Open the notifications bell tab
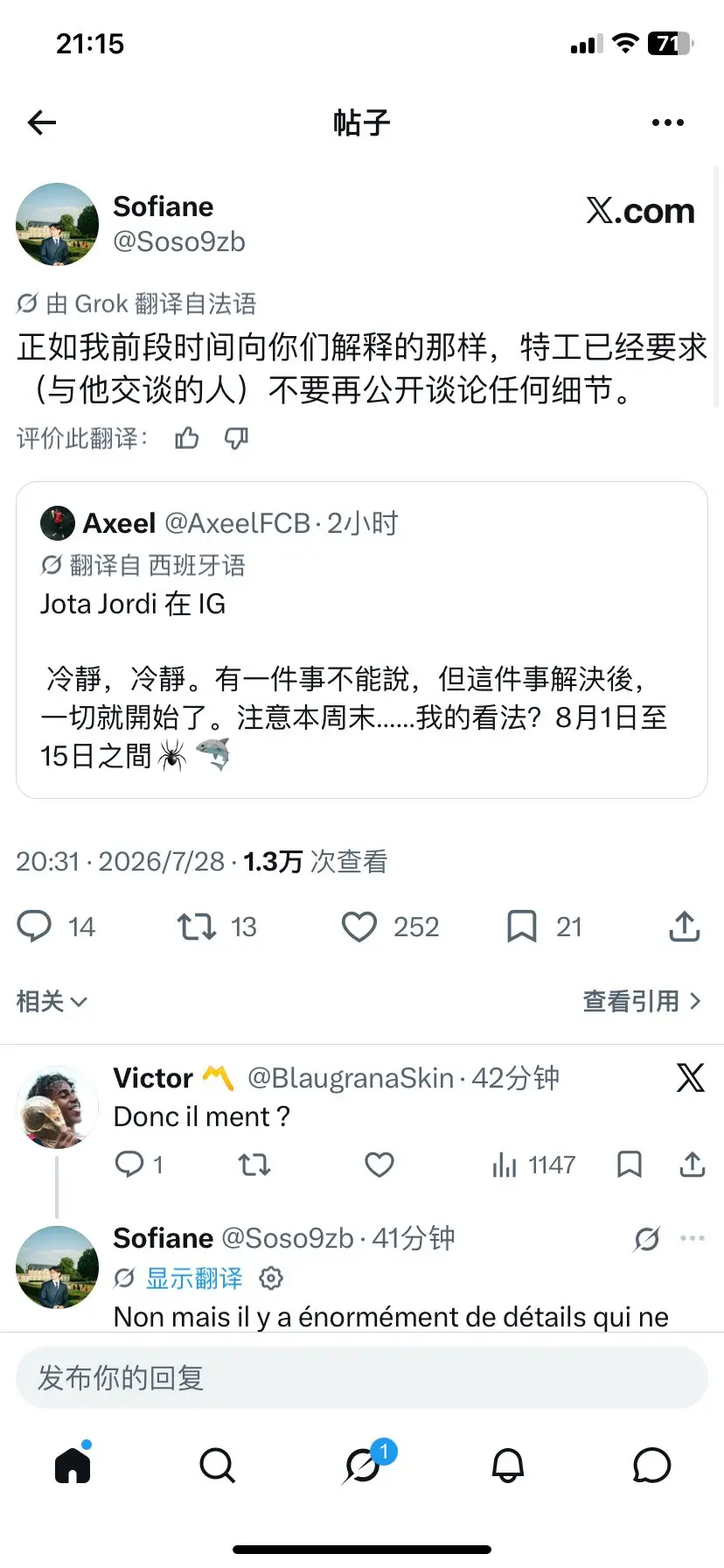 508,1465
